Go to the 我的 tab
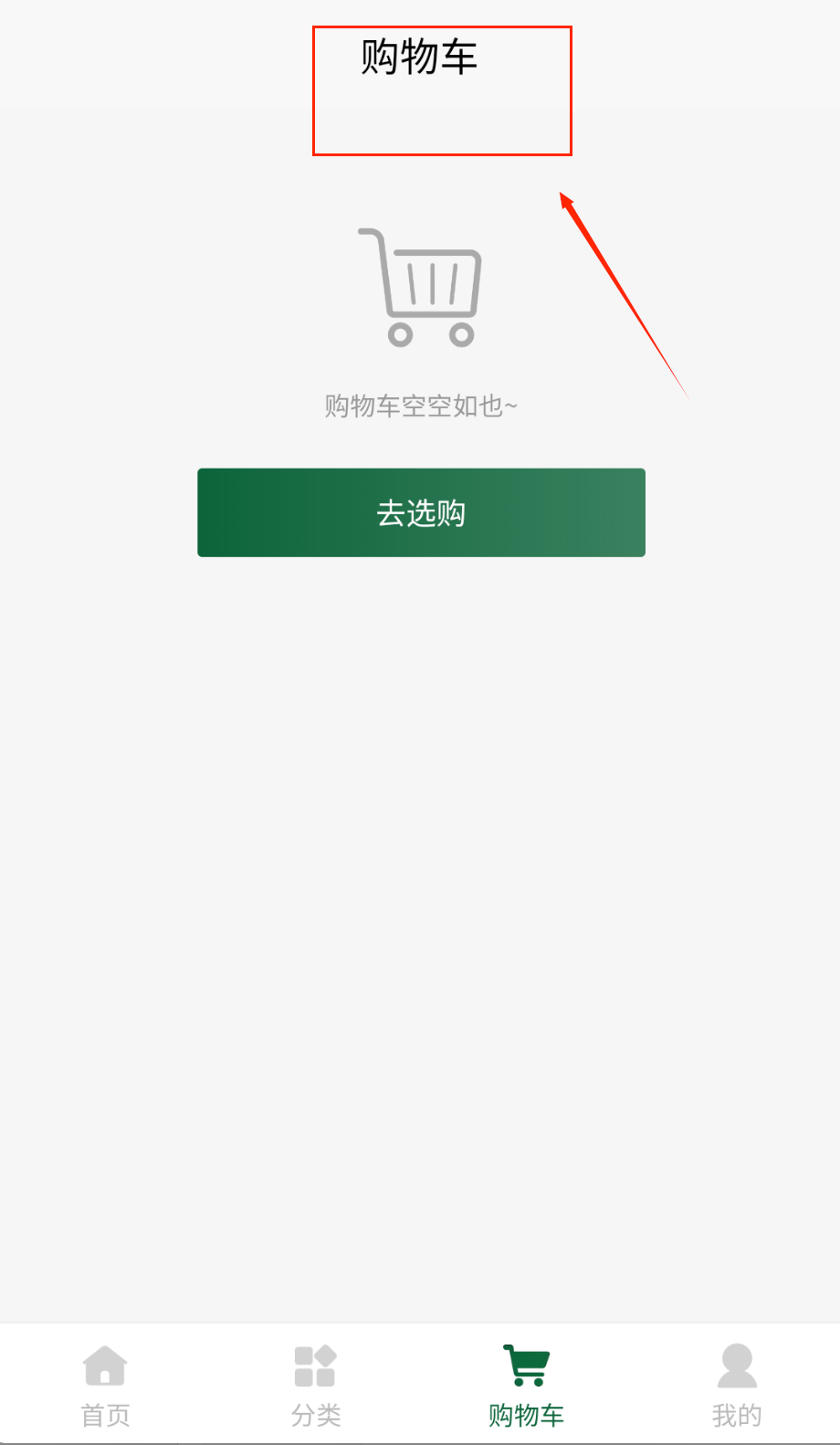Image resolution: width=840 pixels, height=1445 pixels. click(x=736, y=1386)
